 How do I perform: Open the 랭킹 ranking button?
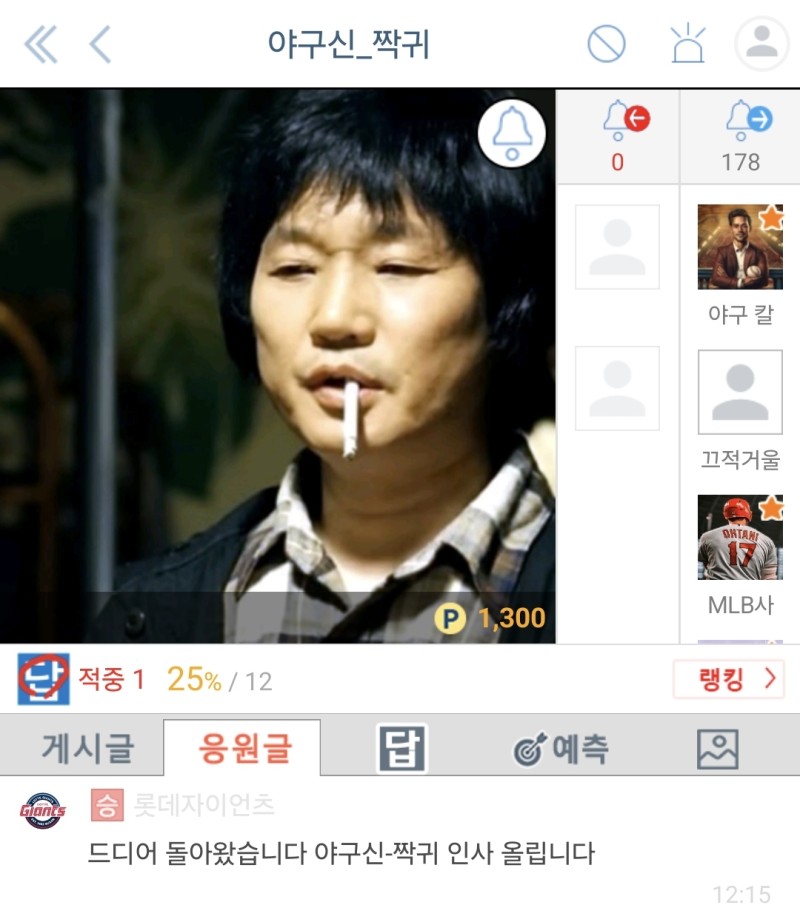[728, 679]
